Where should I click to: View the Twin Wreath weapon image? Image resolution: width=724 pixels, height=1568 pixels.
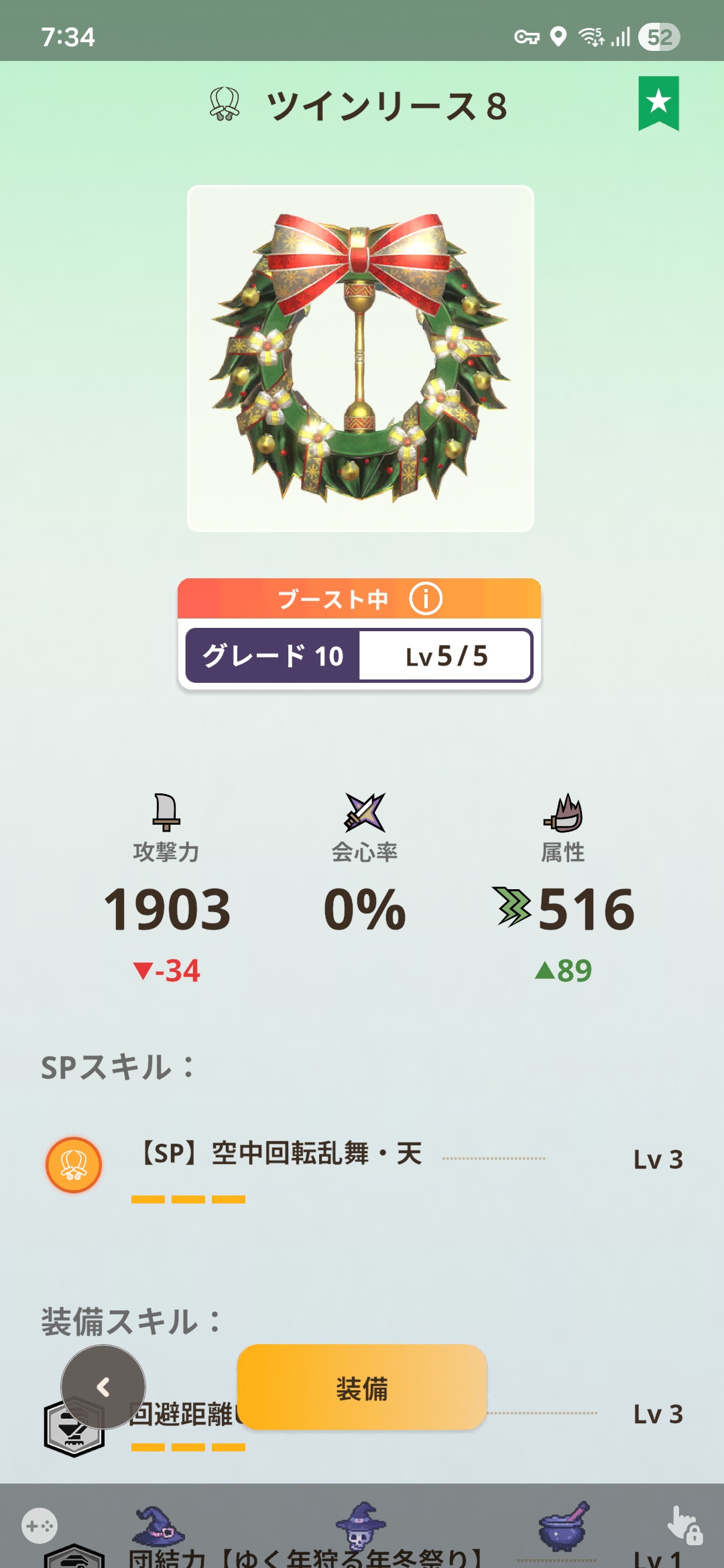[361, 358]
